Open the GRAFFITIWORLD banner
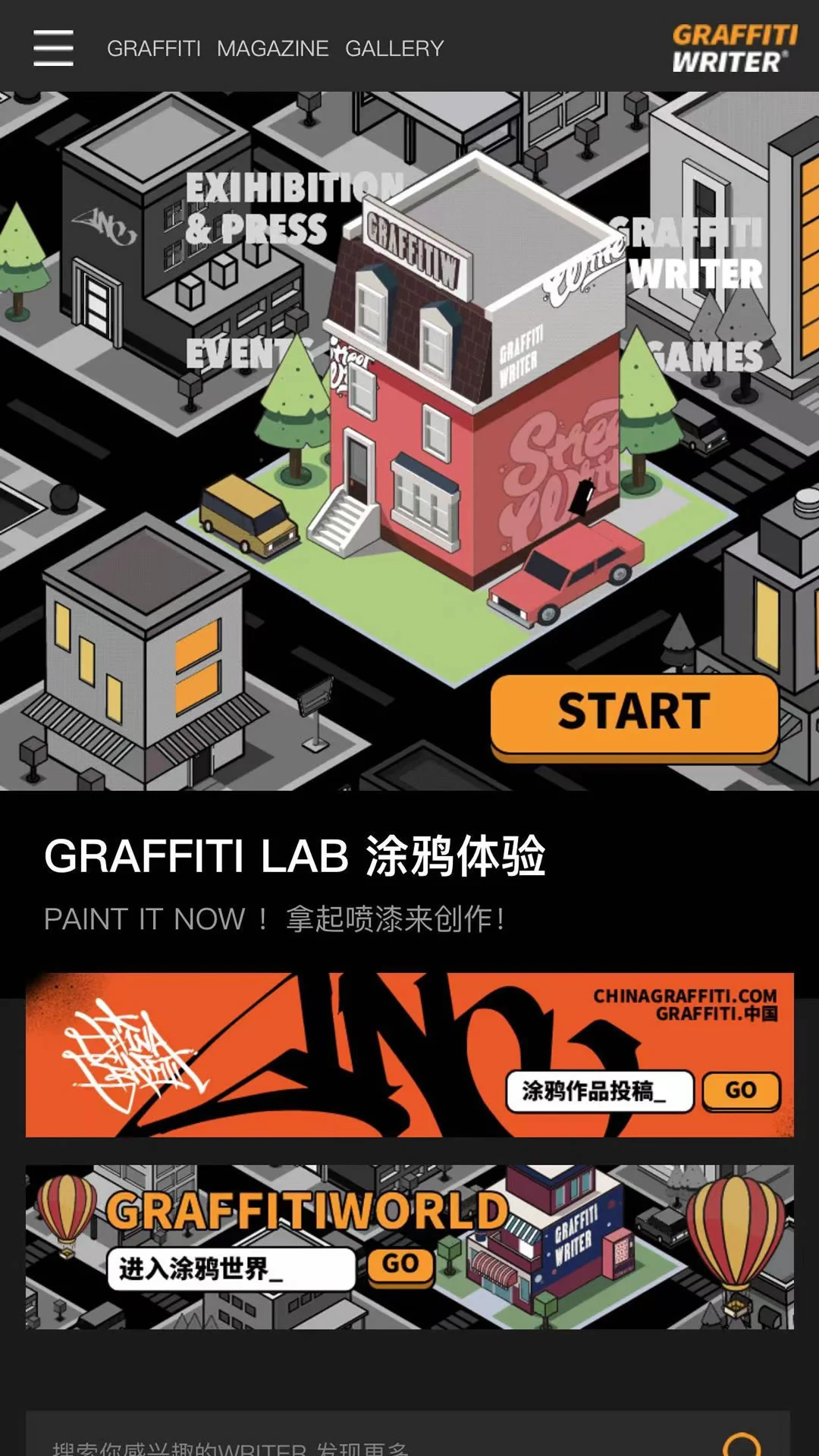Image resolution: width=819 pixels, height=1456 pixels. click(409, 1247)
